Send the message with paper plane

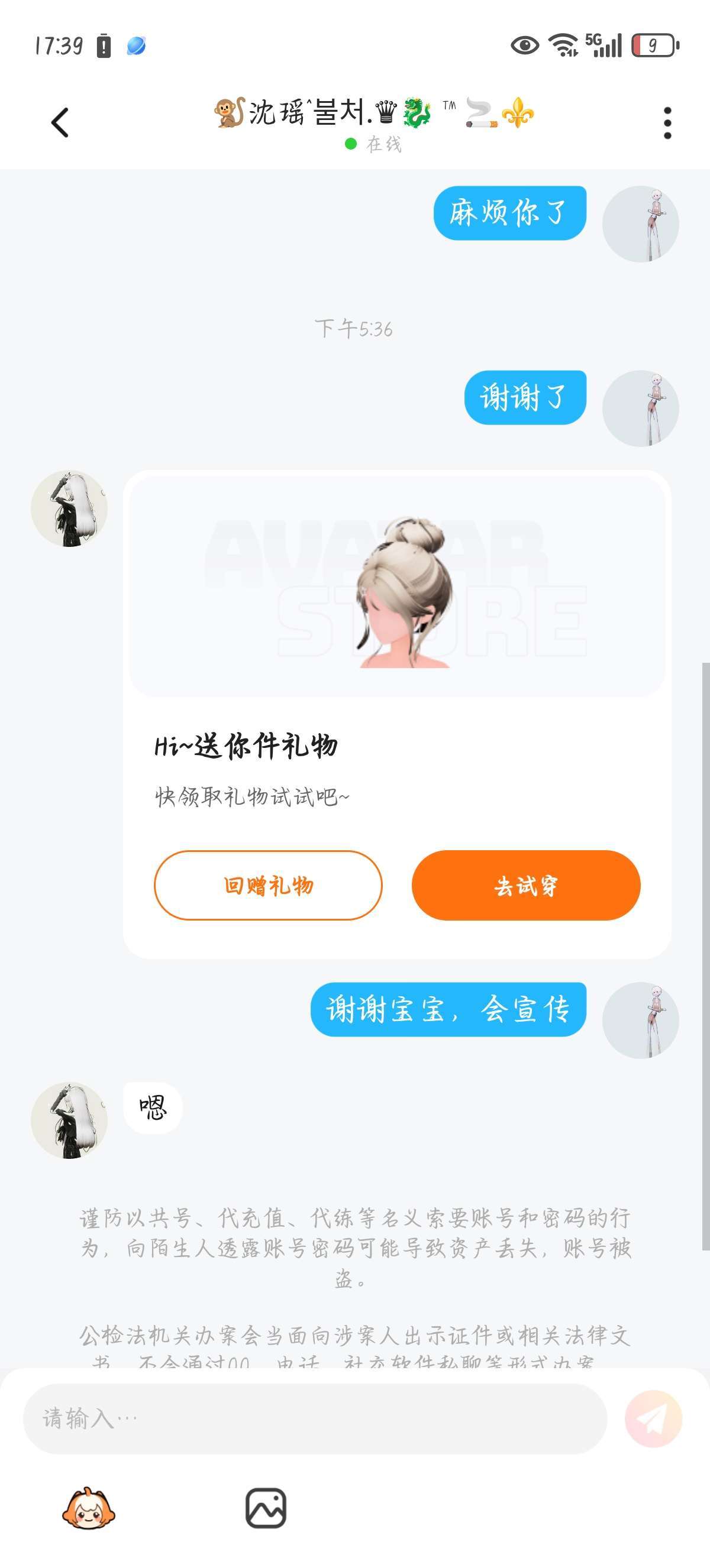[x=653, y=1418]
